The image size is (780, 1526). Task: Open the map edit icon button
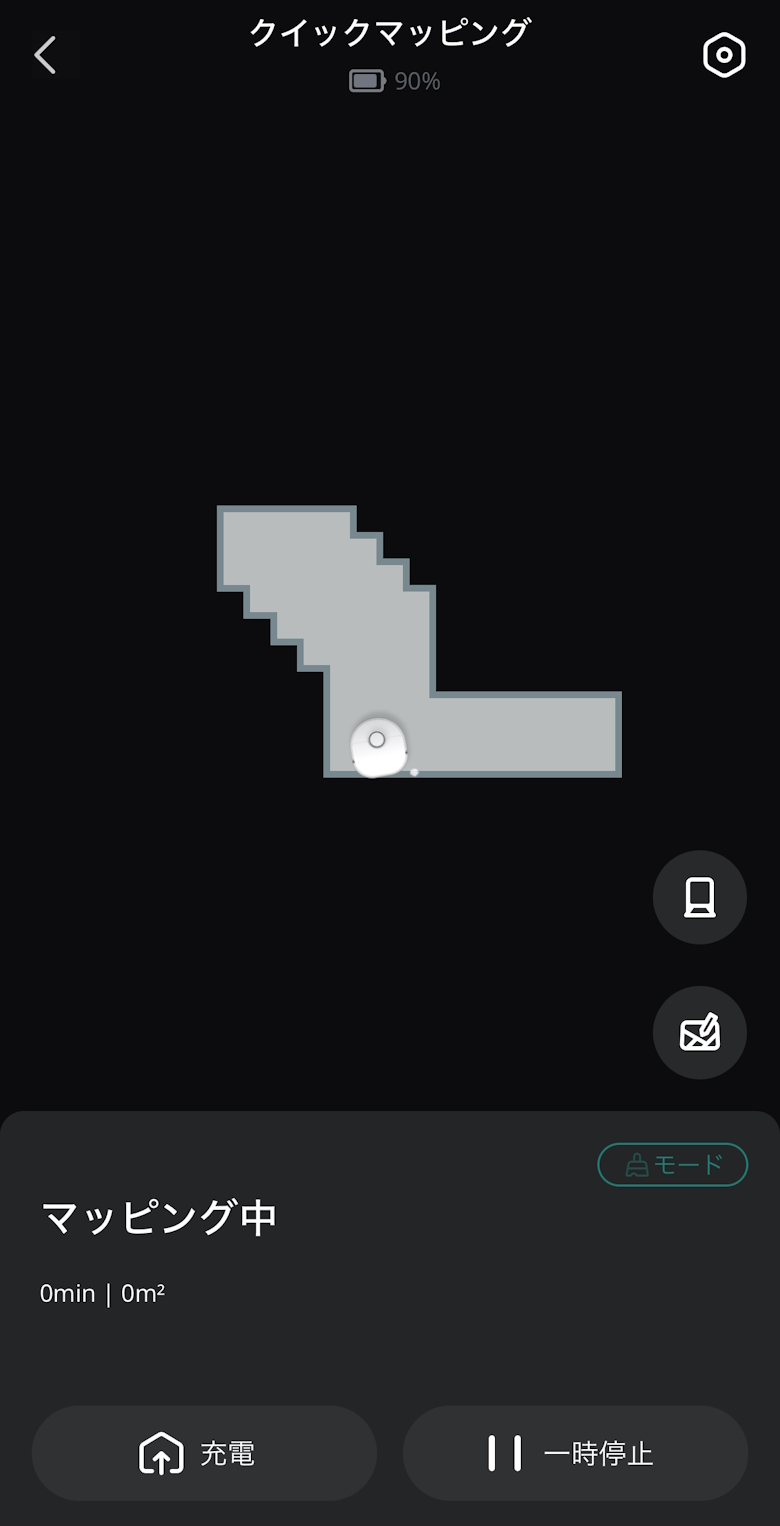point(699,1032)
